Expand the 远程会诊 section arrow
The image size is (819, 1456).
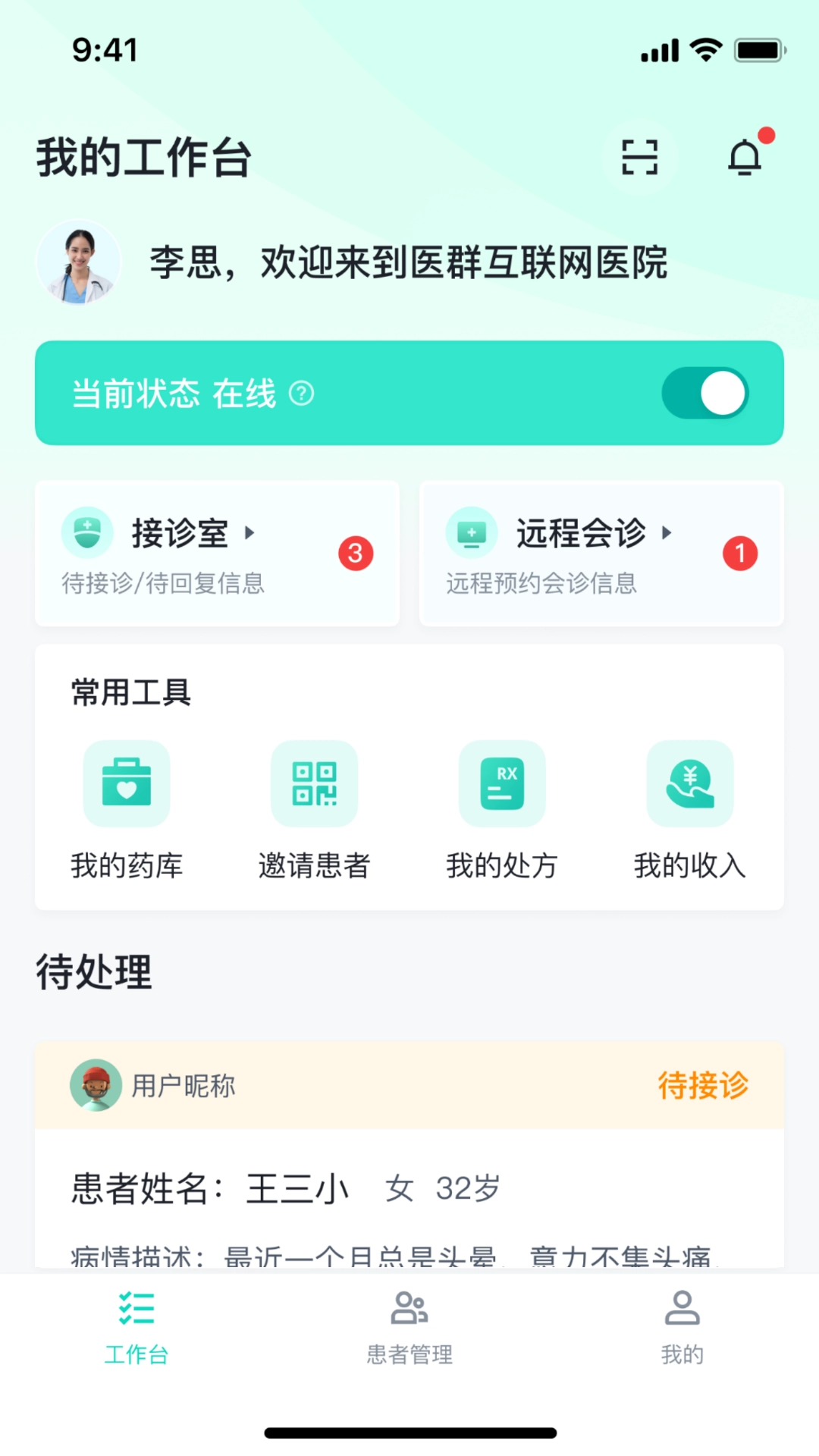[x=668, y=533]
